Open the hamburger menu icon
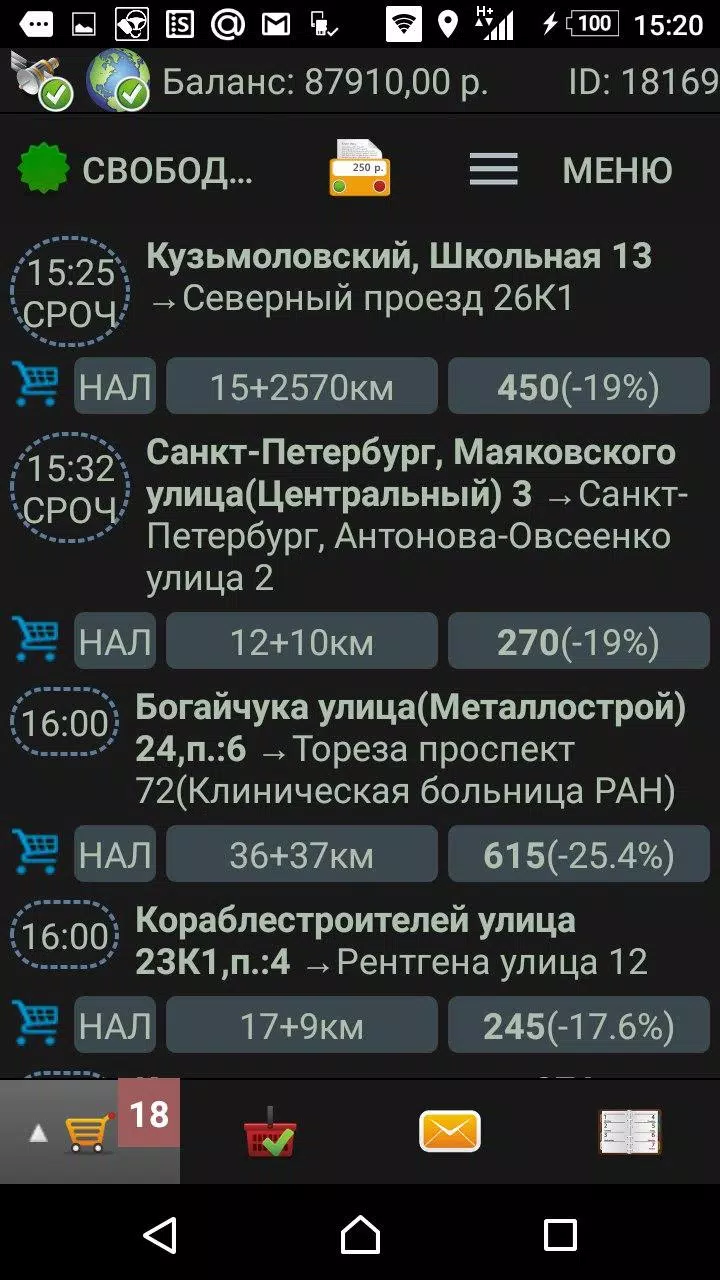720x1280 pixels. 492,168
